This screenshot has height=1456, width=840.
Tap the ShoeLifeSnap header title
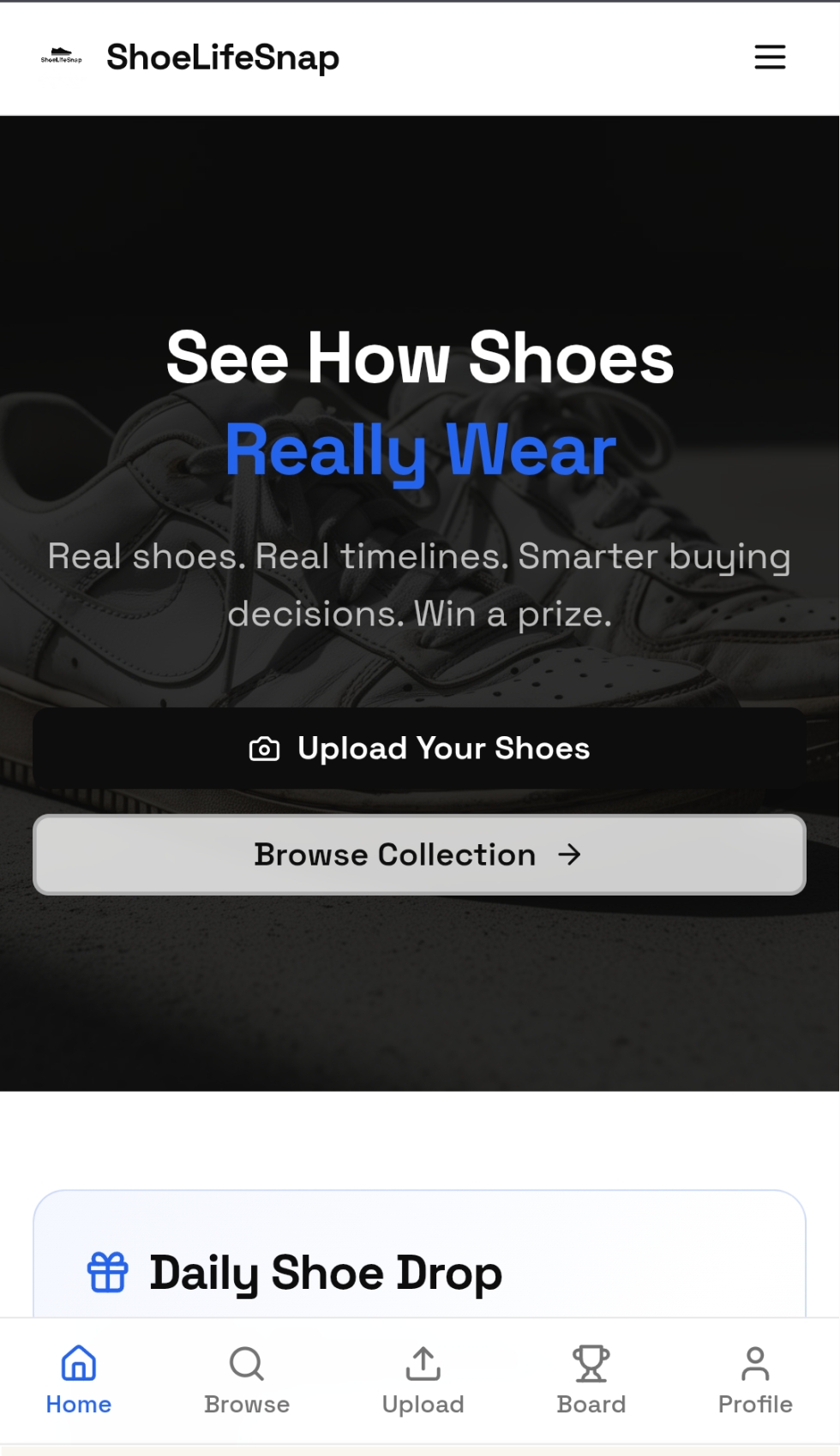pos(222,57)
